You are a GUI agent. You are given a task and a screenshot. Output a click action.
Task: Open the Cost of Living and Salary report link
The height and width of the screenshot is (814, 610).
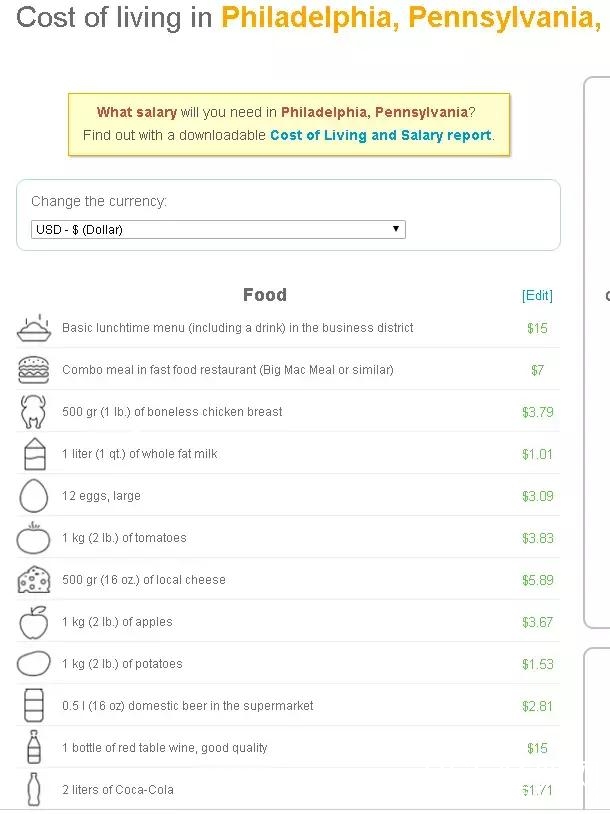point(380,135)
